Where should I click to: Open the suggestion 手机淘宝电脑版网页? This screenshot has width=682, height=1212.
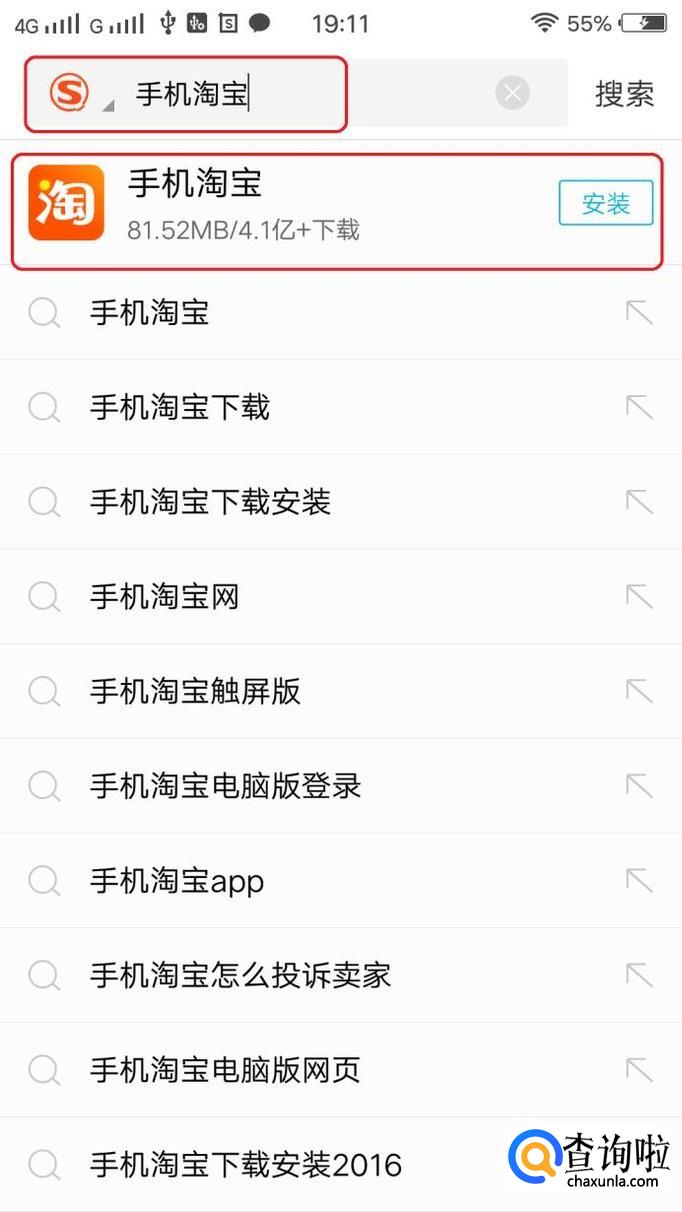click(225, 1070)
